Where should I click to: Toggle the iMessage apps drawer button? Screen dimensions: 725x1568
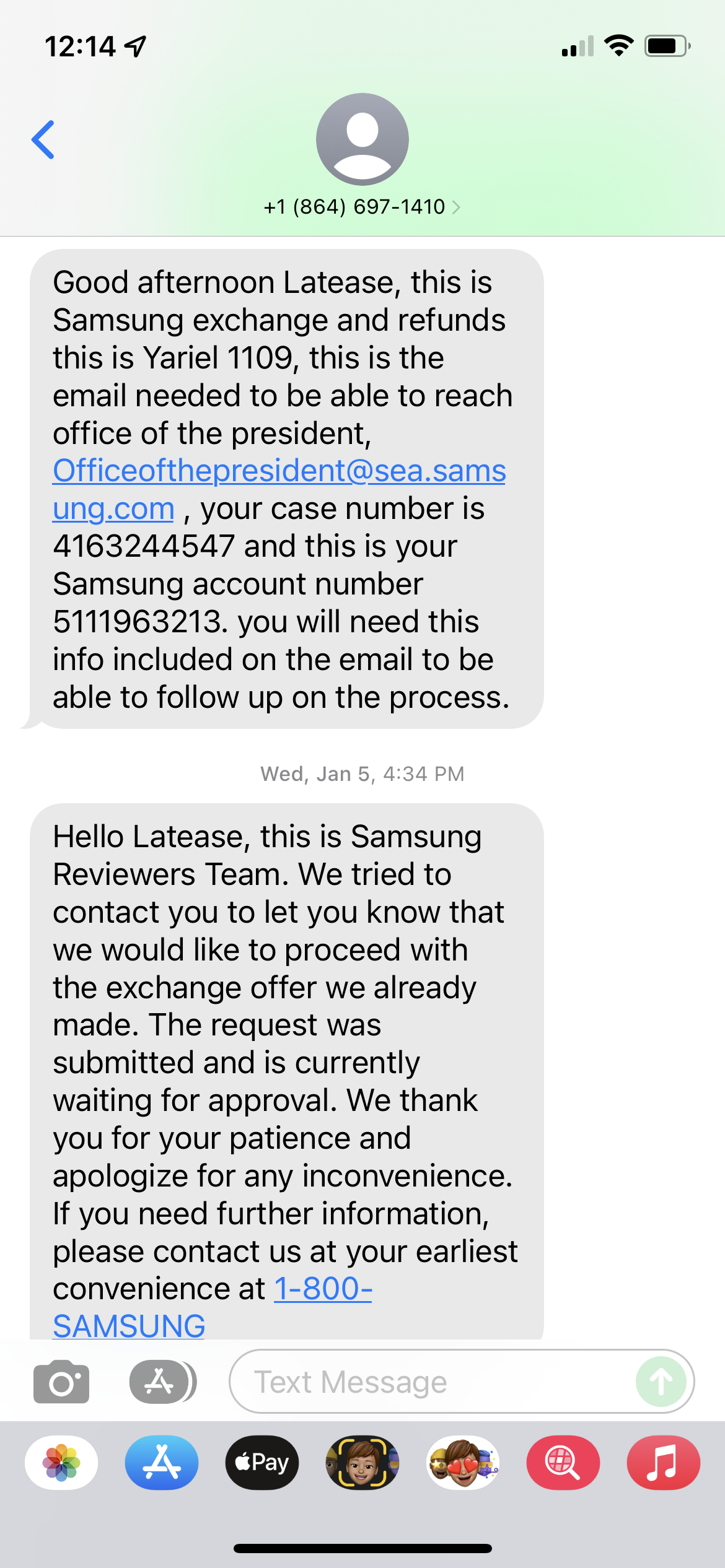[162, 1382]
